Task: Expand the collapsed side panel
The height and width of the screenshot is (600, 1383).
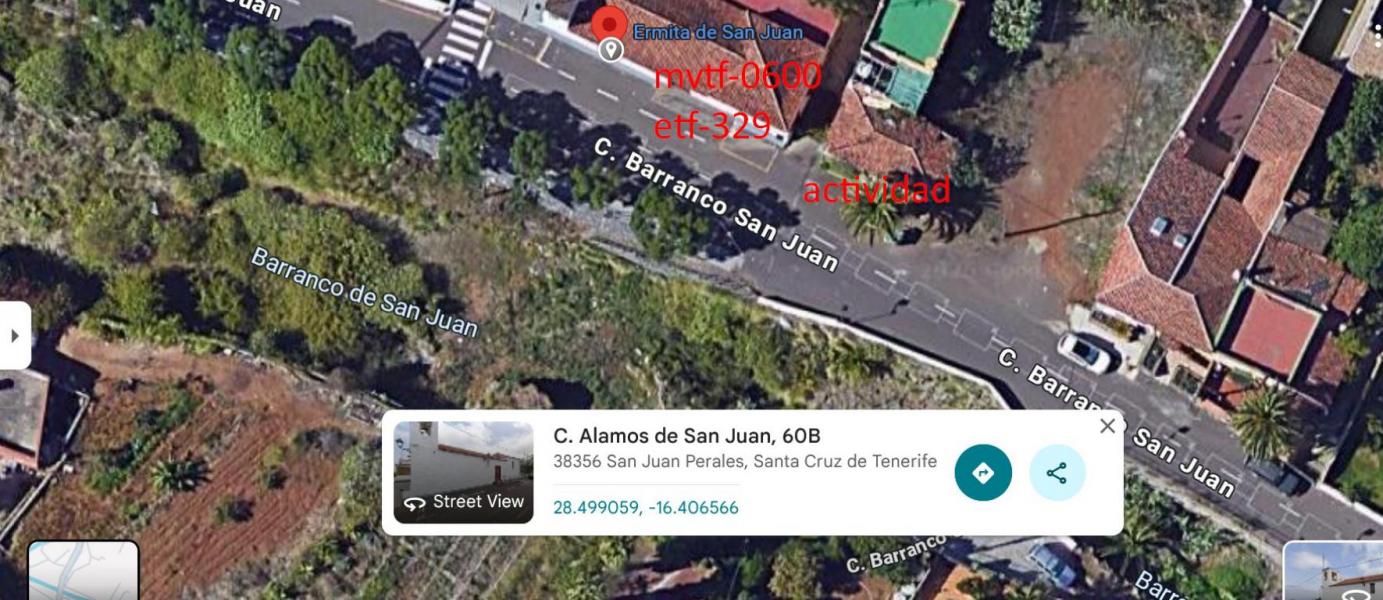Action: (15, 336)
